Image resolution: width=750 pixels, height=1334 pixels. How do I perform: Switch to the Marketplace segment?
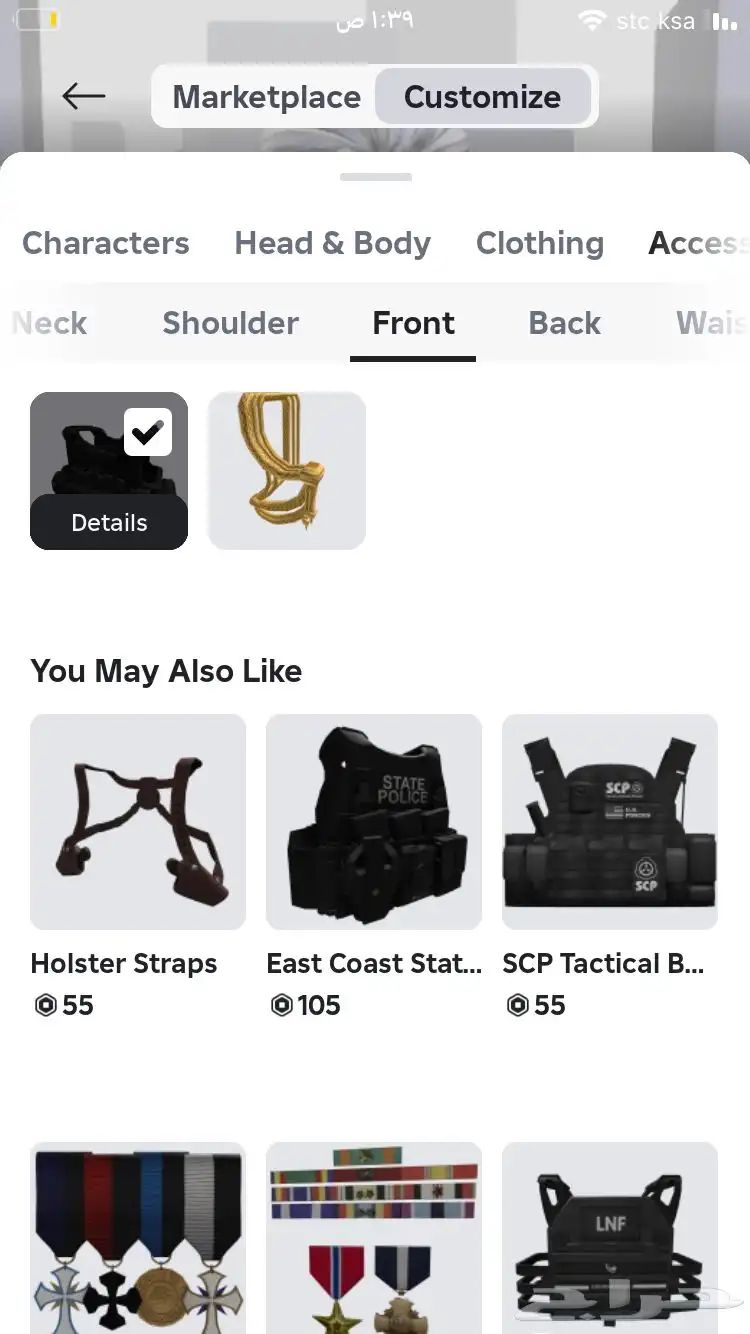266,97
